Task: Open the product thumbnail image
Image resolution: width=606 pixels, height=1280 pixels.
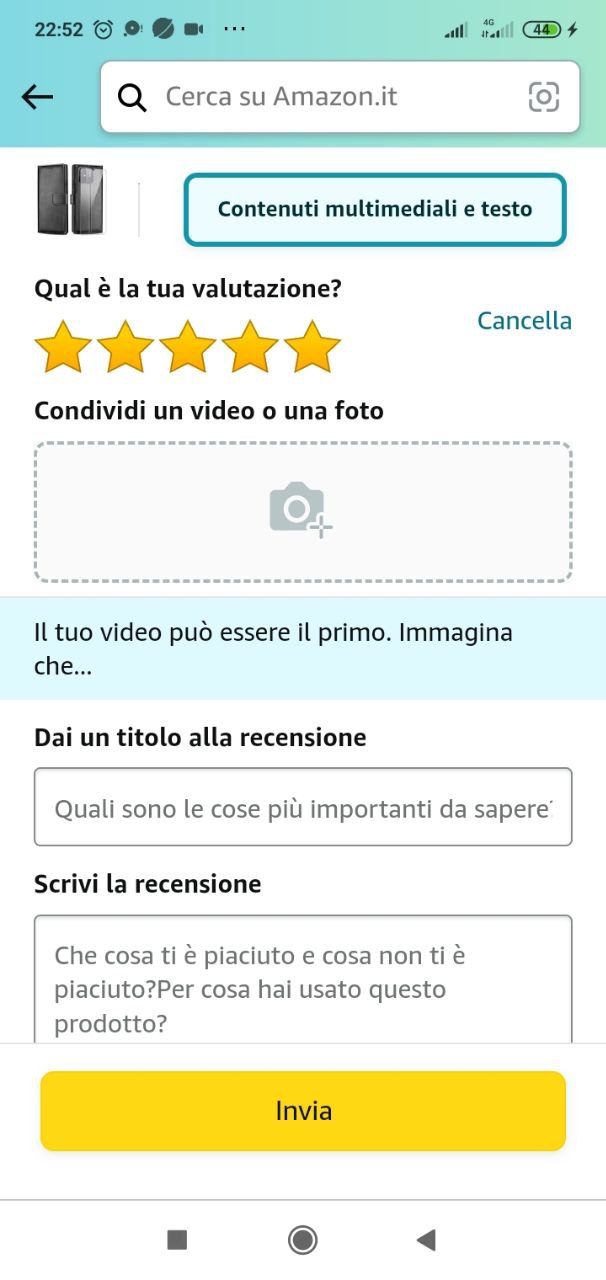Action: (x=70, y=200)
